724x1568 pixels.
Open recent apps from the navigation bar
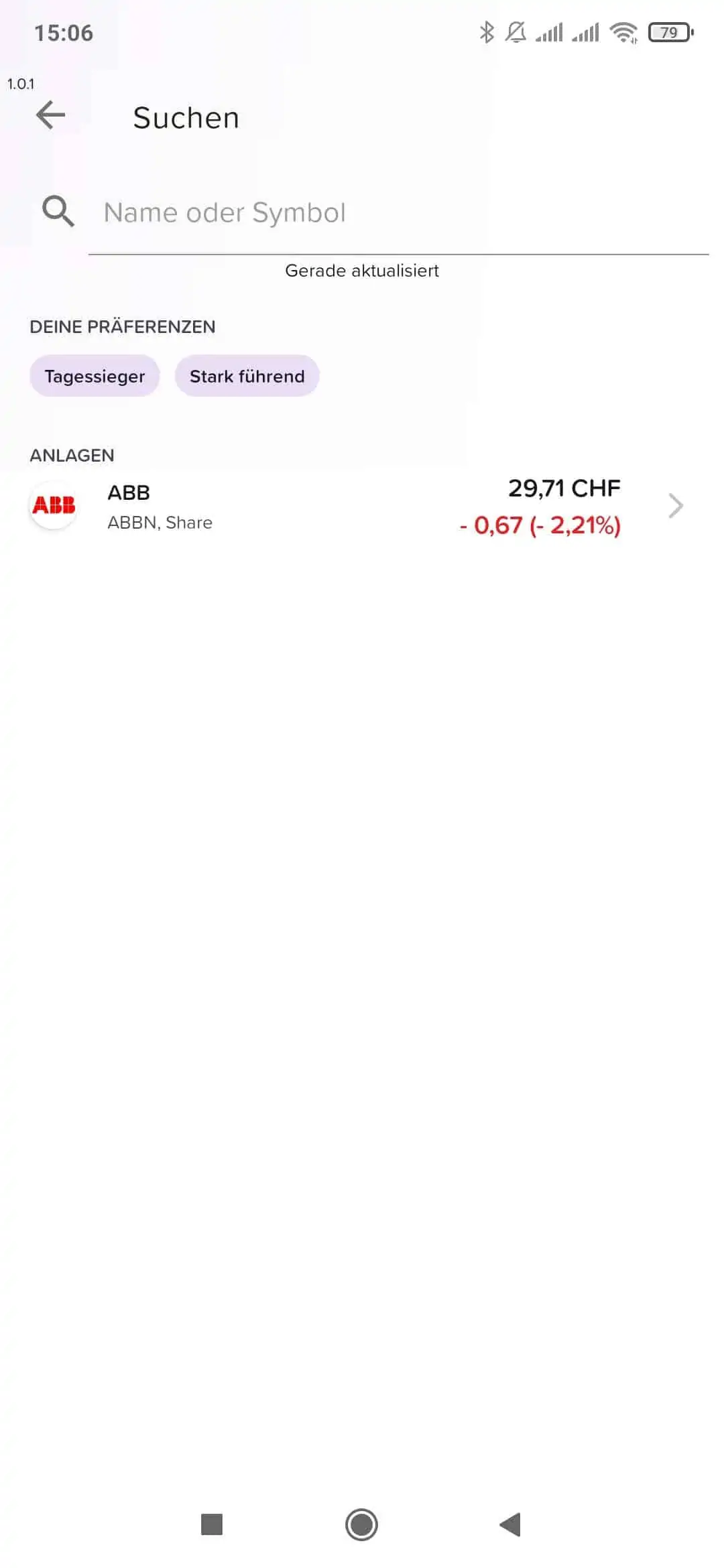pos(212,1524)
